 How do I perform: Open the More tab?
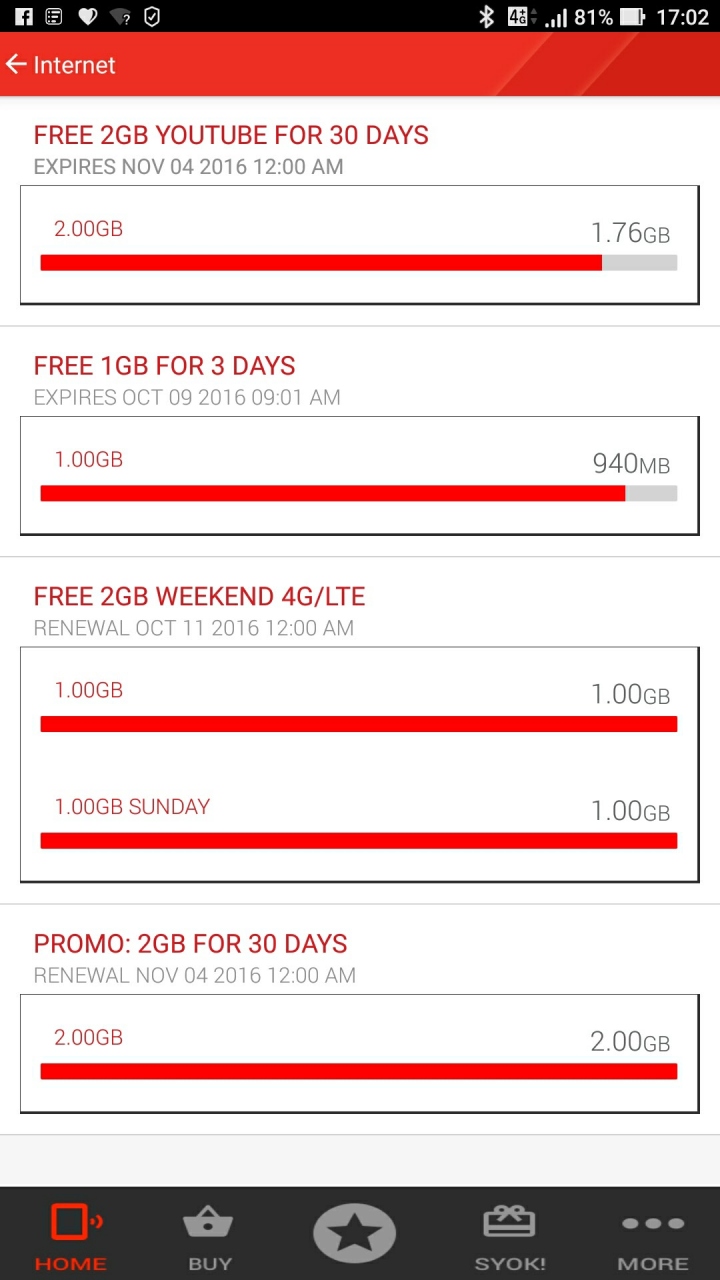[652, 1236]
